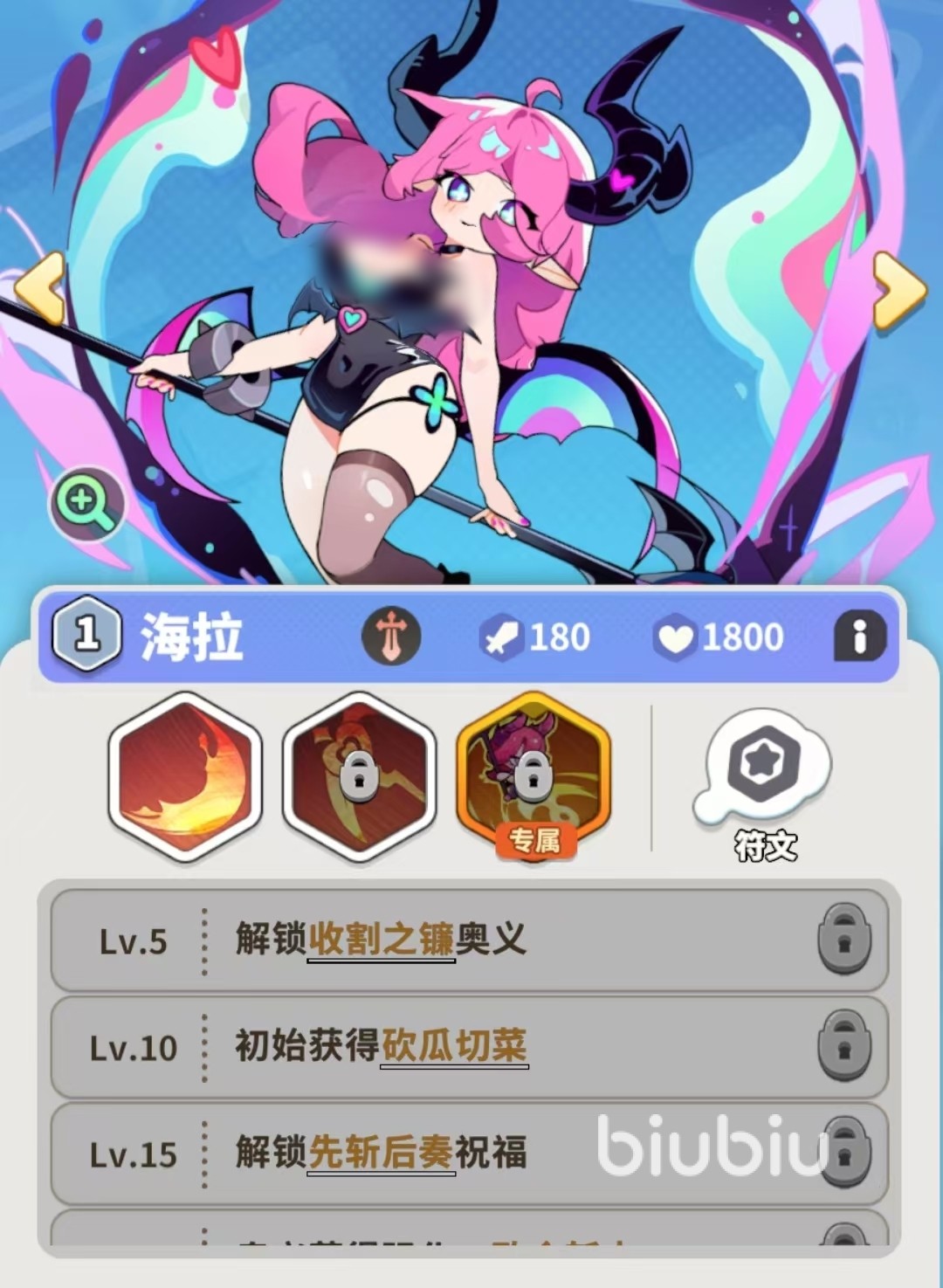Go to the previous character with left arrow
Viewport: 943px width, 1288px height.
41,288
